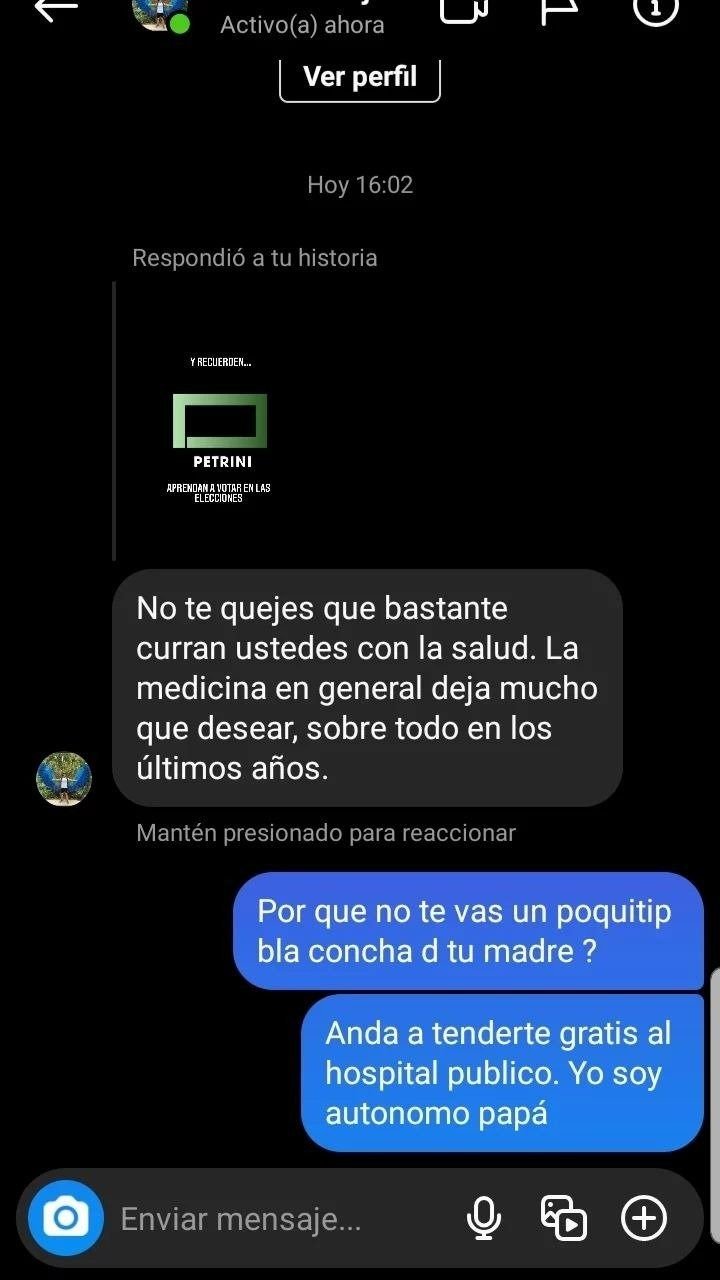This screenshot has height=1280, width=720.
Task: Open the sender's avatar beside message
Action: (64, 779)
